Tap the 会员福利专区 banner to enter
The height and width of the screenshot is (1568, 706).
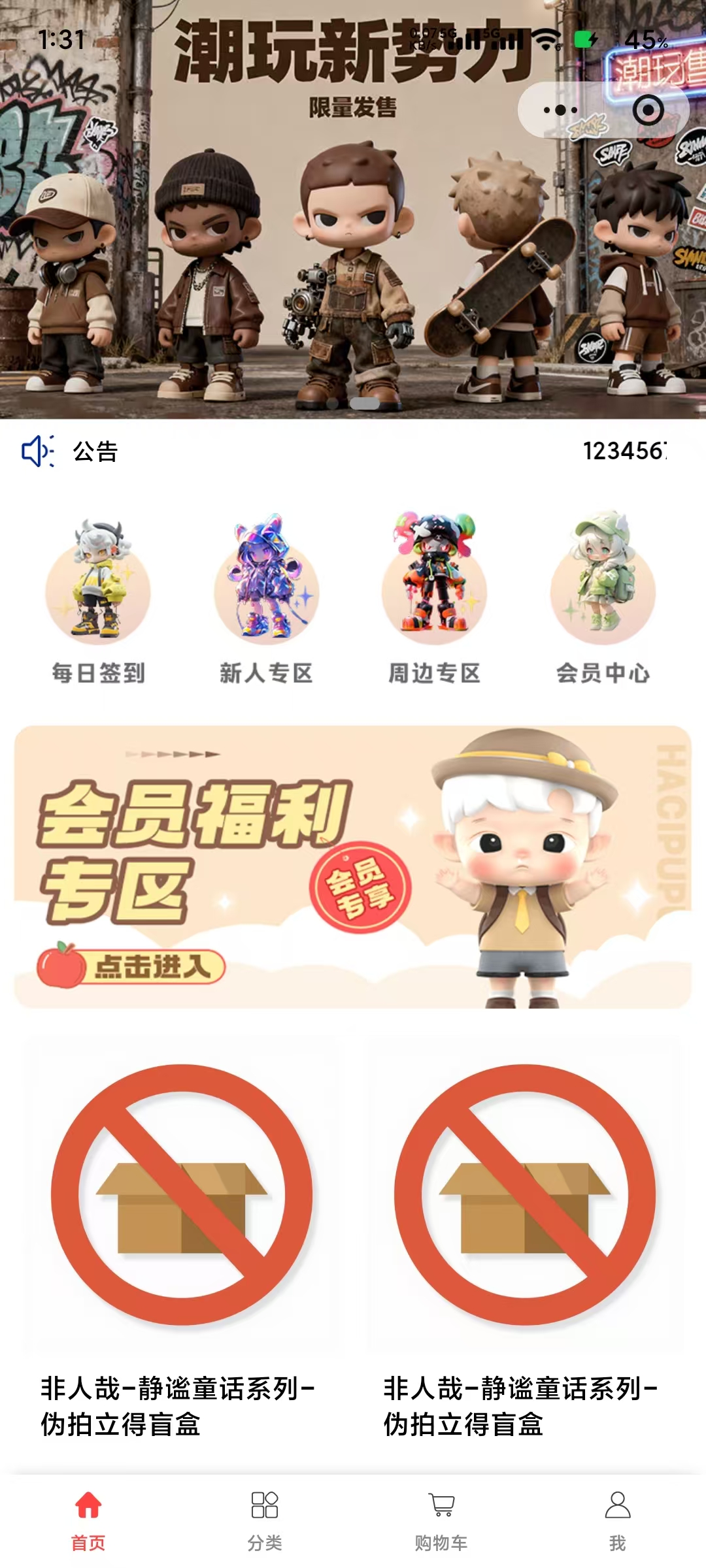353,868
